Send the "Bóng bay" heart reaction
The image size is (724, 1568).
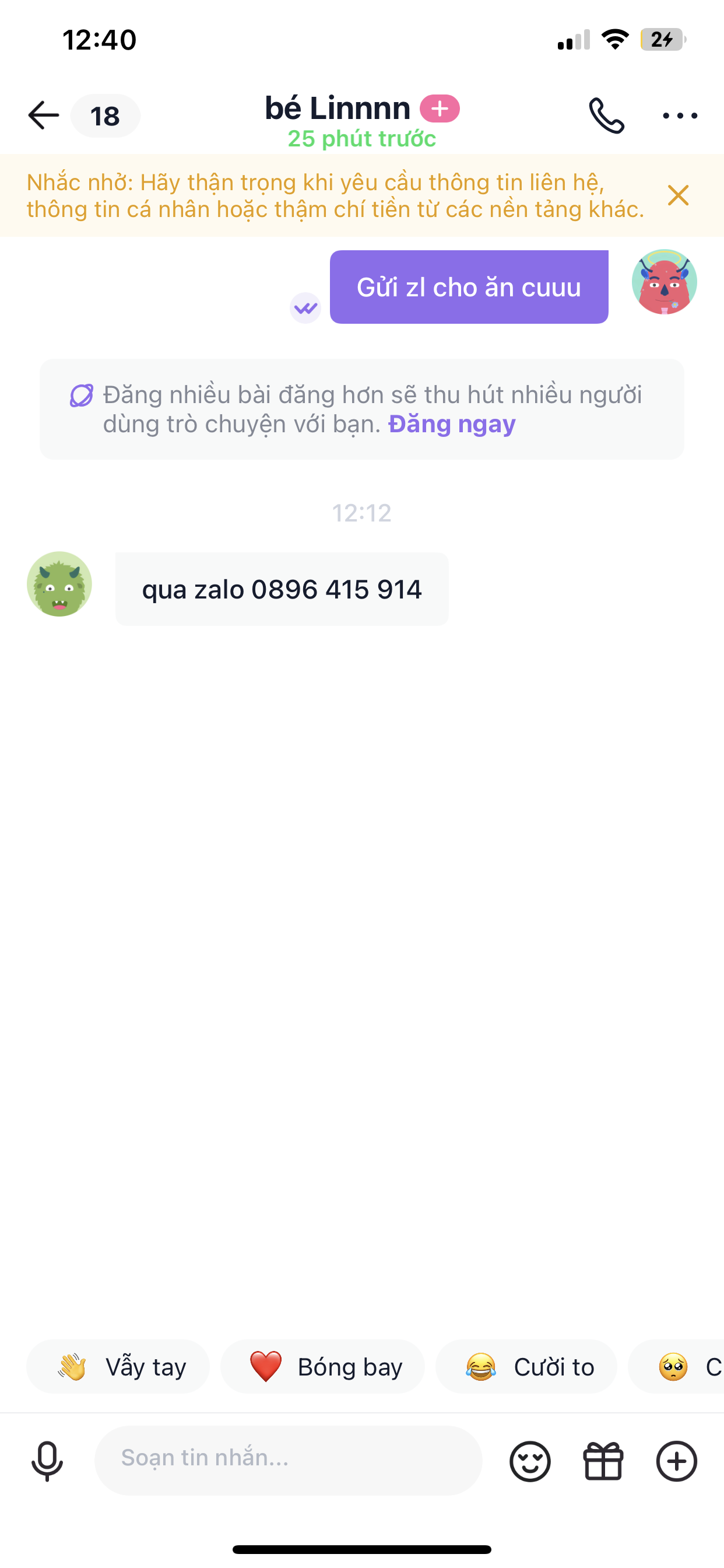[322, 1367]
